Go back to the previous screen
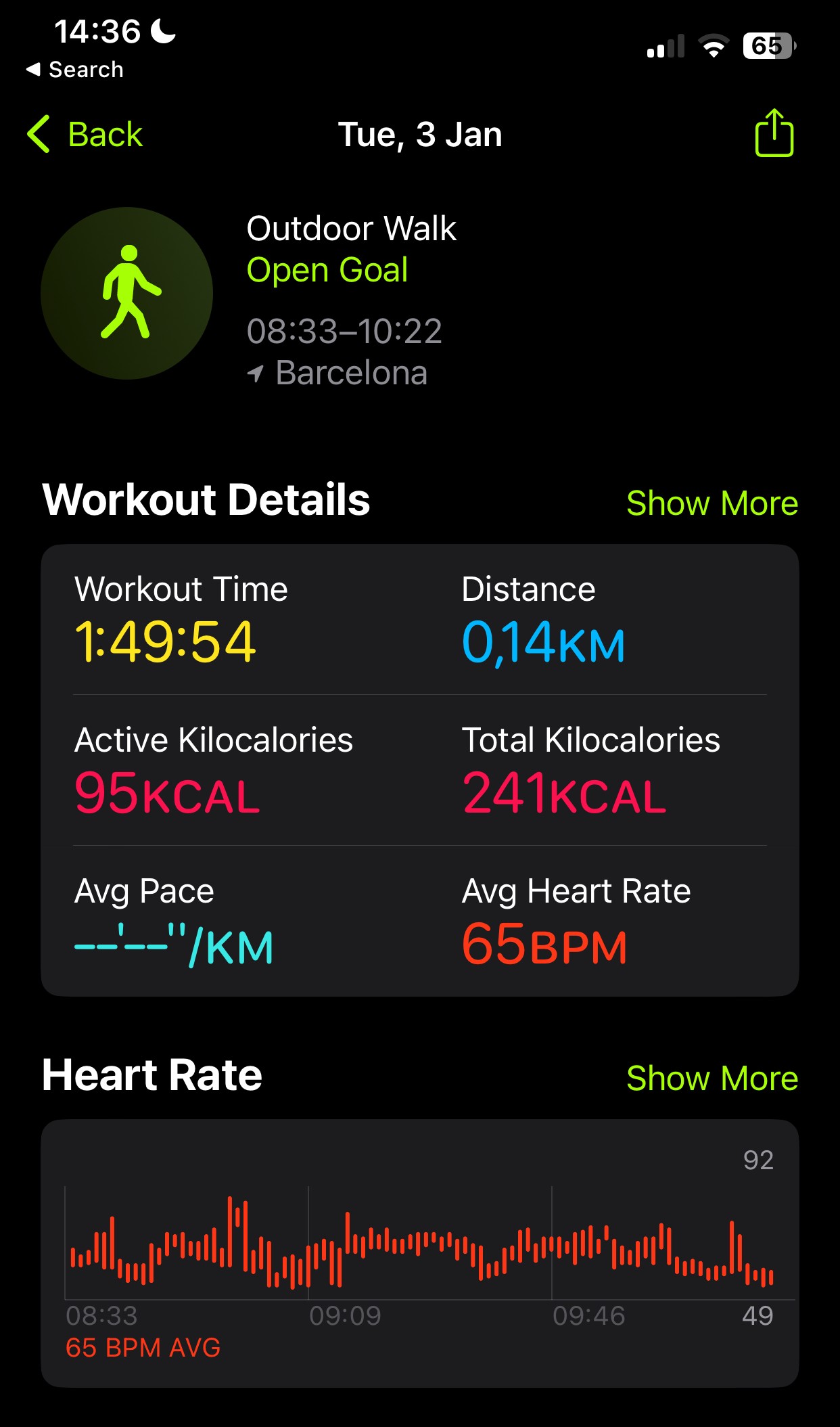 85,134
